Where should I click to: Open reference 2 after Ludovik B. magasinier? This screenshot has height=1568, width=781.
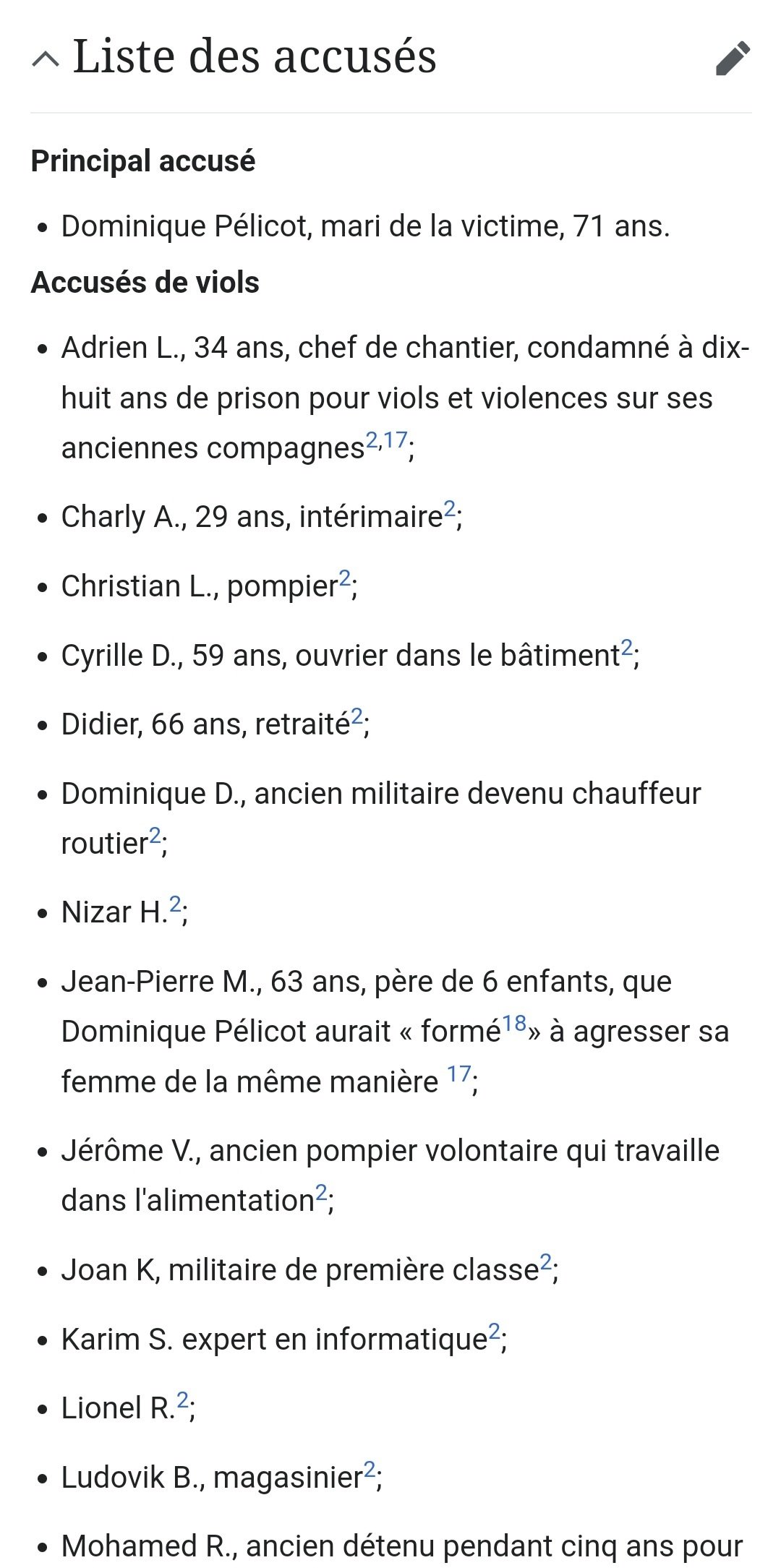pyautogui.click(x=370, y=1469)
